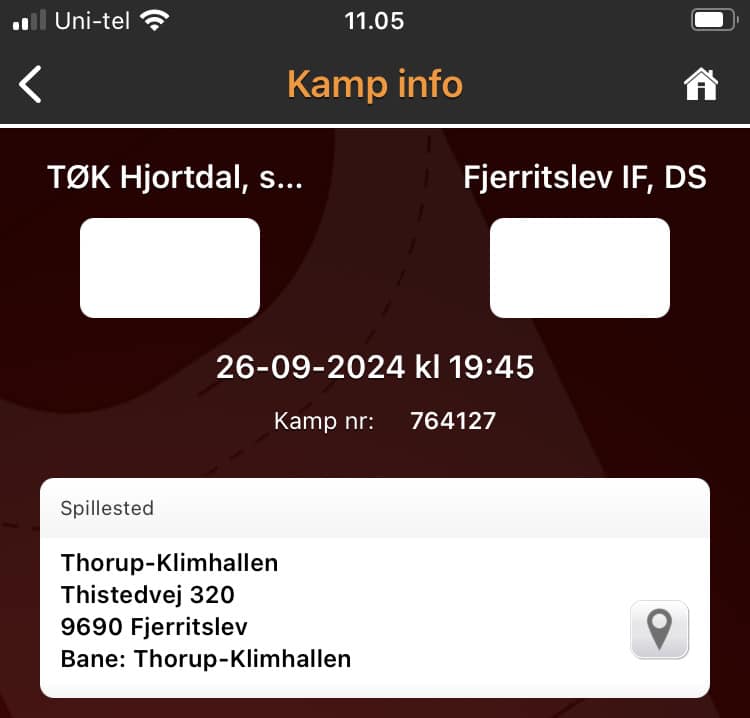Go back from Kamp info

point(31,84)
